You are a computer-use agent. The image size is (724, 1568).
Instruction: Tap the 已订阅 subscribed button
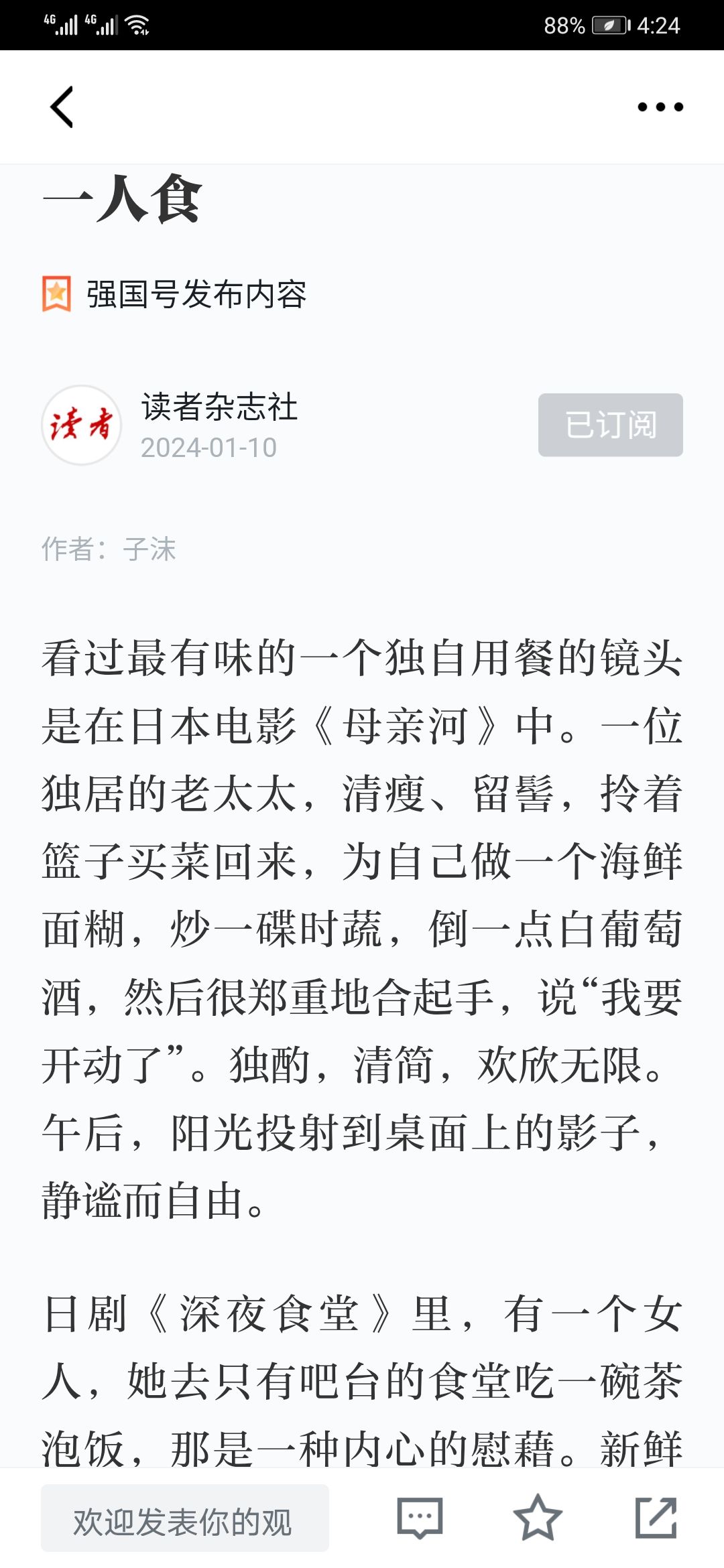pos(610,425)
